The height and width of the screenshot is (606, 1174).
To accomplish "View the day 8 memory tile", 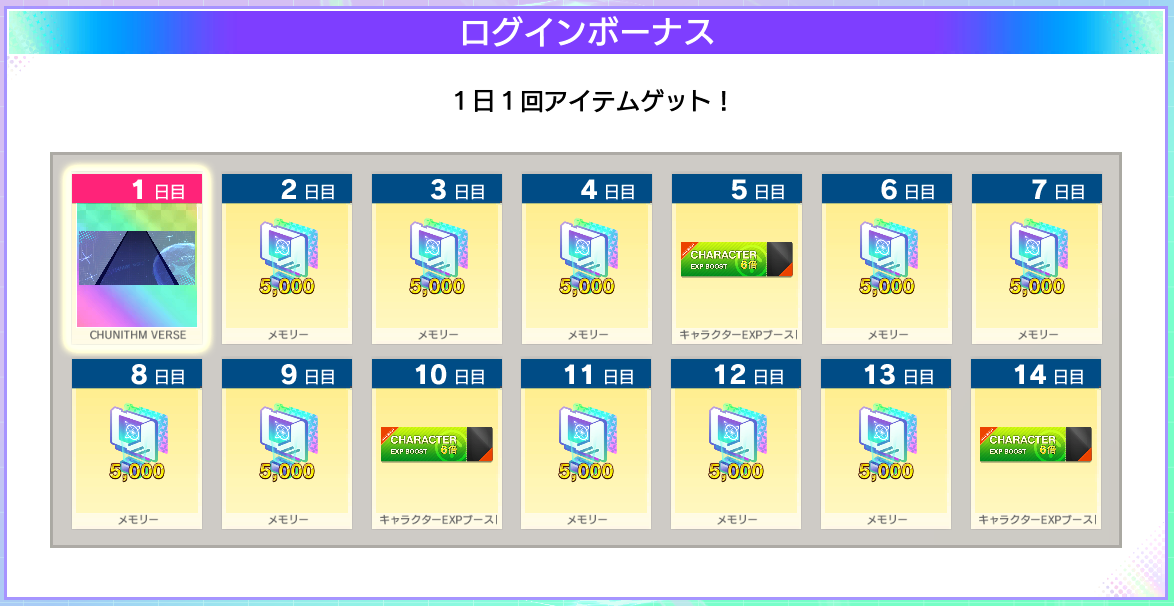I will pyautogui.click(x=137, y=448).
